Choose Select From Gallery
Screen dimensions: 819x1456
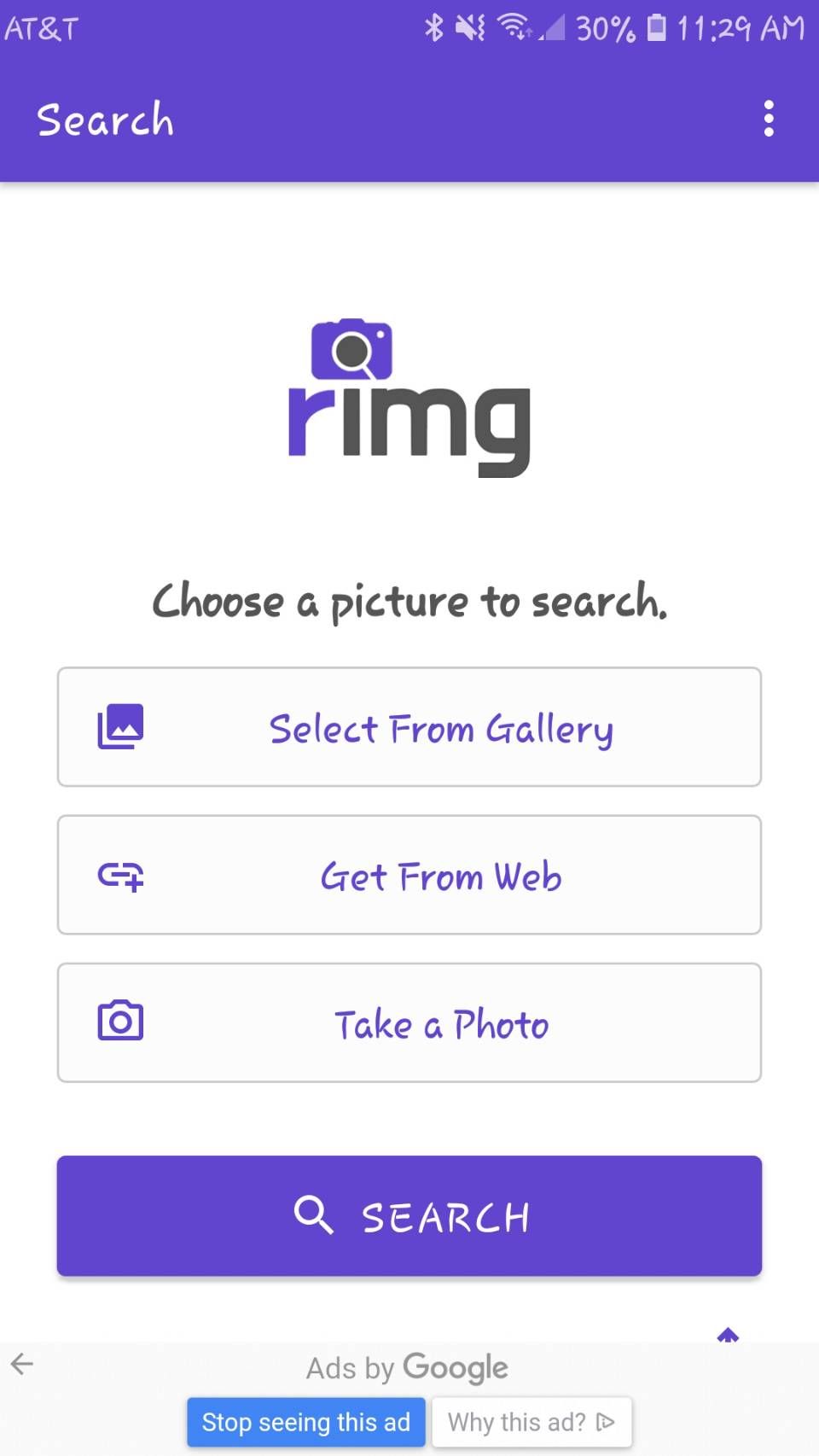409,726
